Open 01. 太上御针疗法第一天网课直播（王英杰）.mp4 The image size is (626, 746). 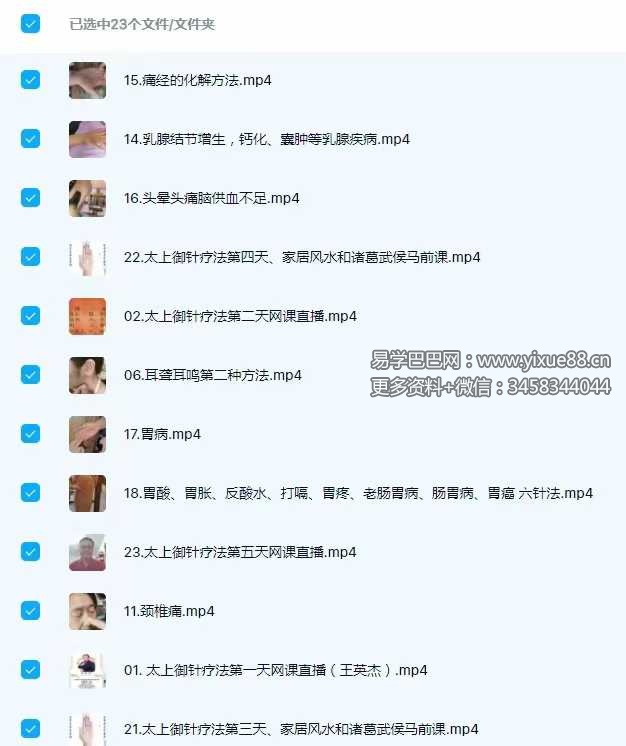(275, 670)
